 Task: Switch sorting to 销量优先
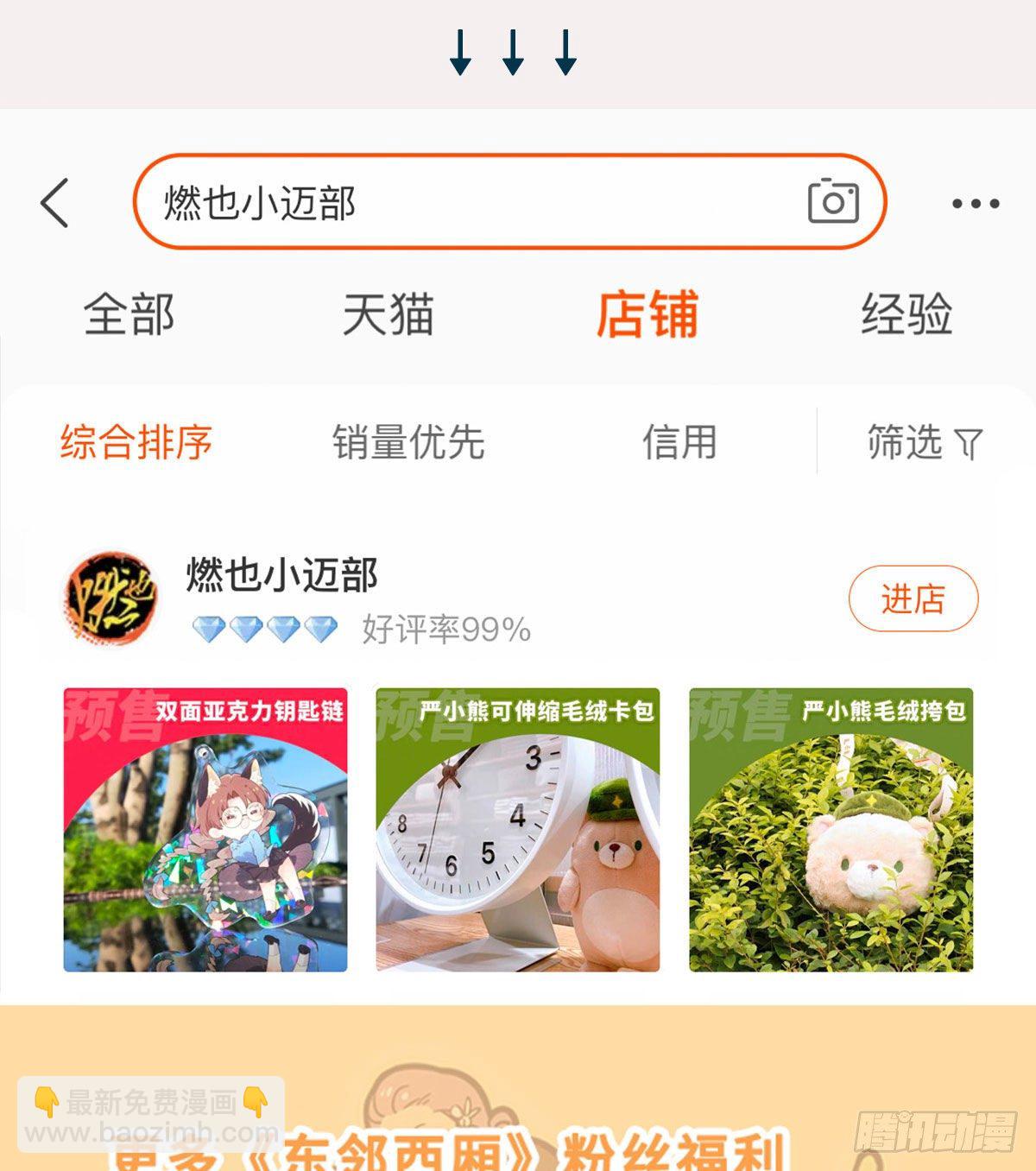408,441
